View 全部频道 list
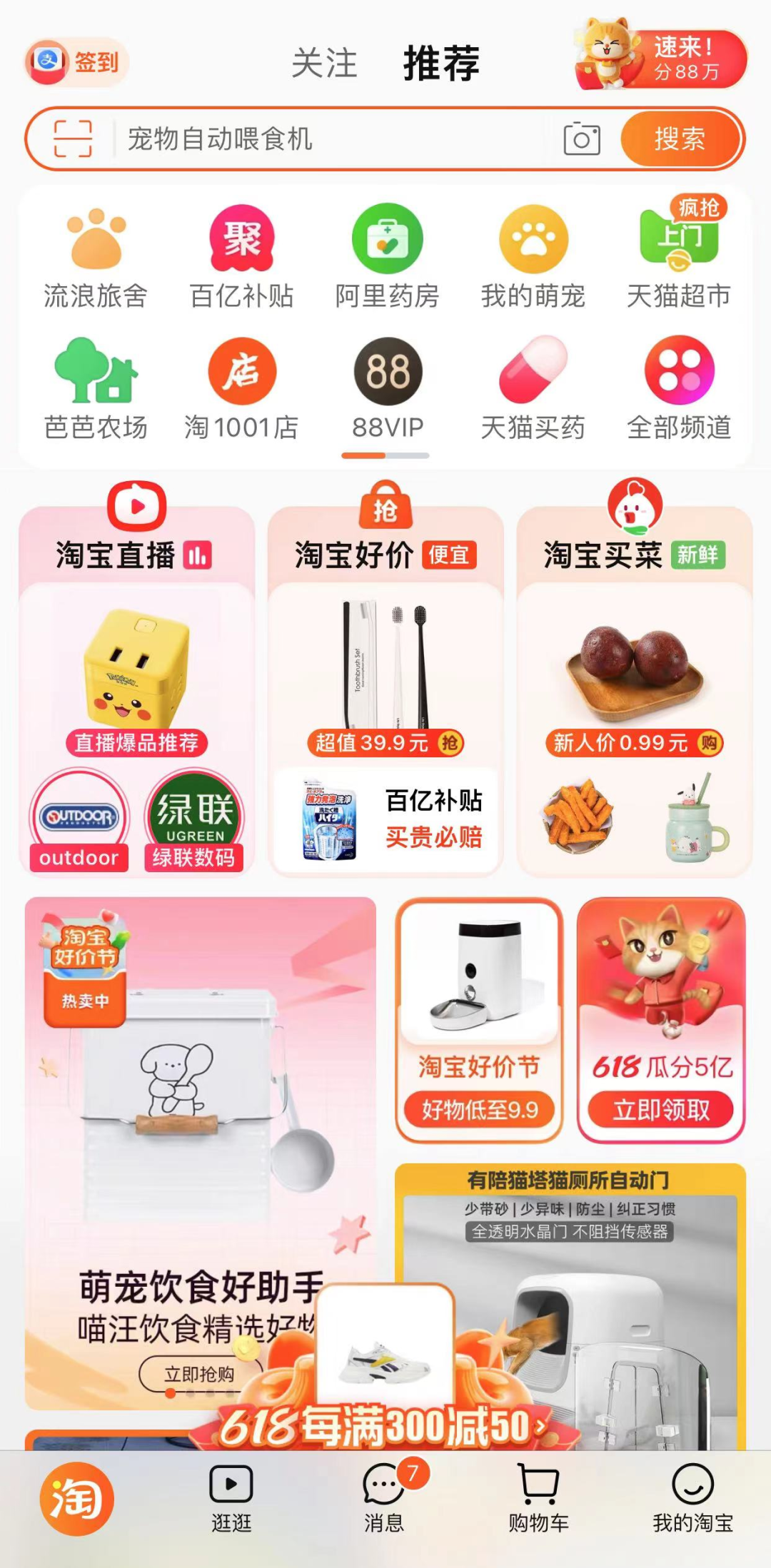The height and width of the screenshot is (1568, 771). point(679,390)
